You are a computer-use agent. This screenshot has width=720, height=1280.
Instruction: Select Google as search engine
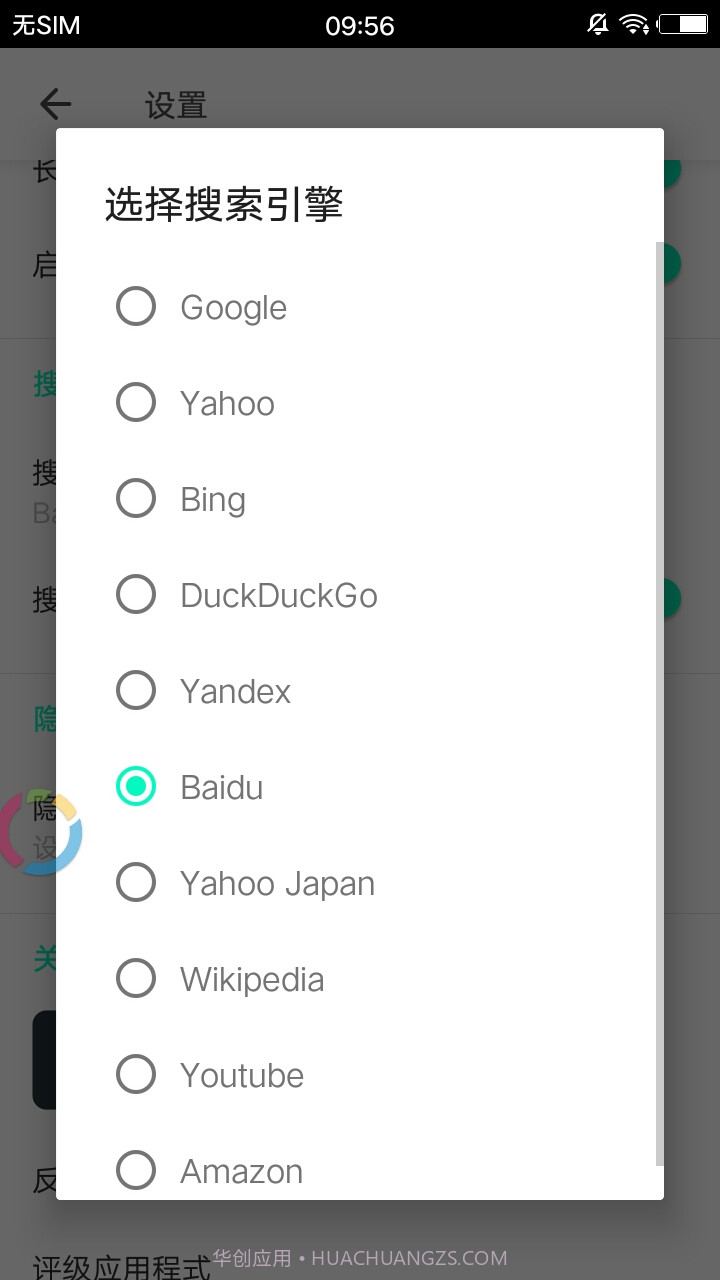pyautogui.click(x=136, y=306)
